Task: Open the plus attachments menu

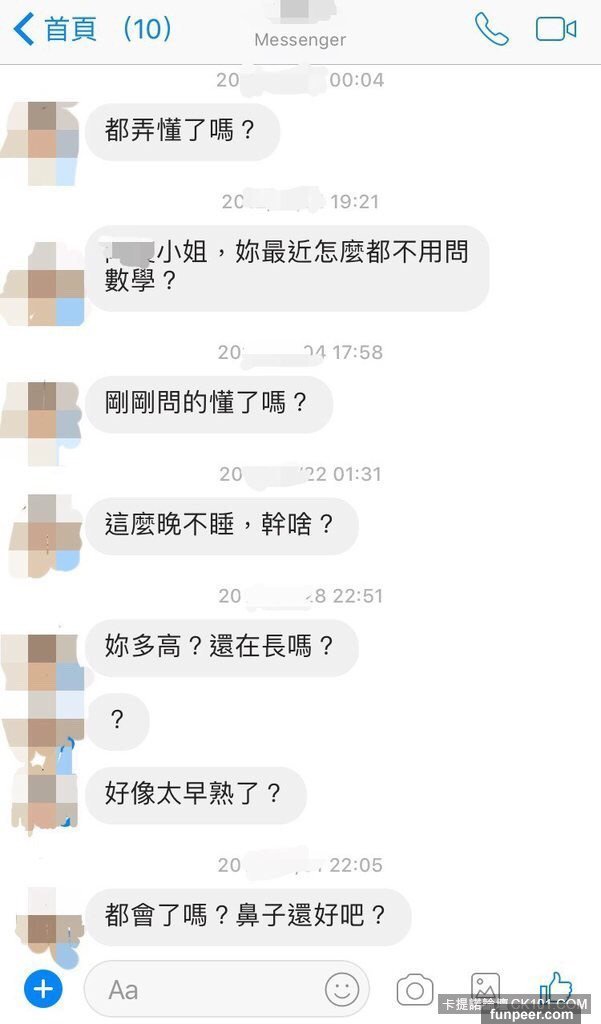Action: 43,990
